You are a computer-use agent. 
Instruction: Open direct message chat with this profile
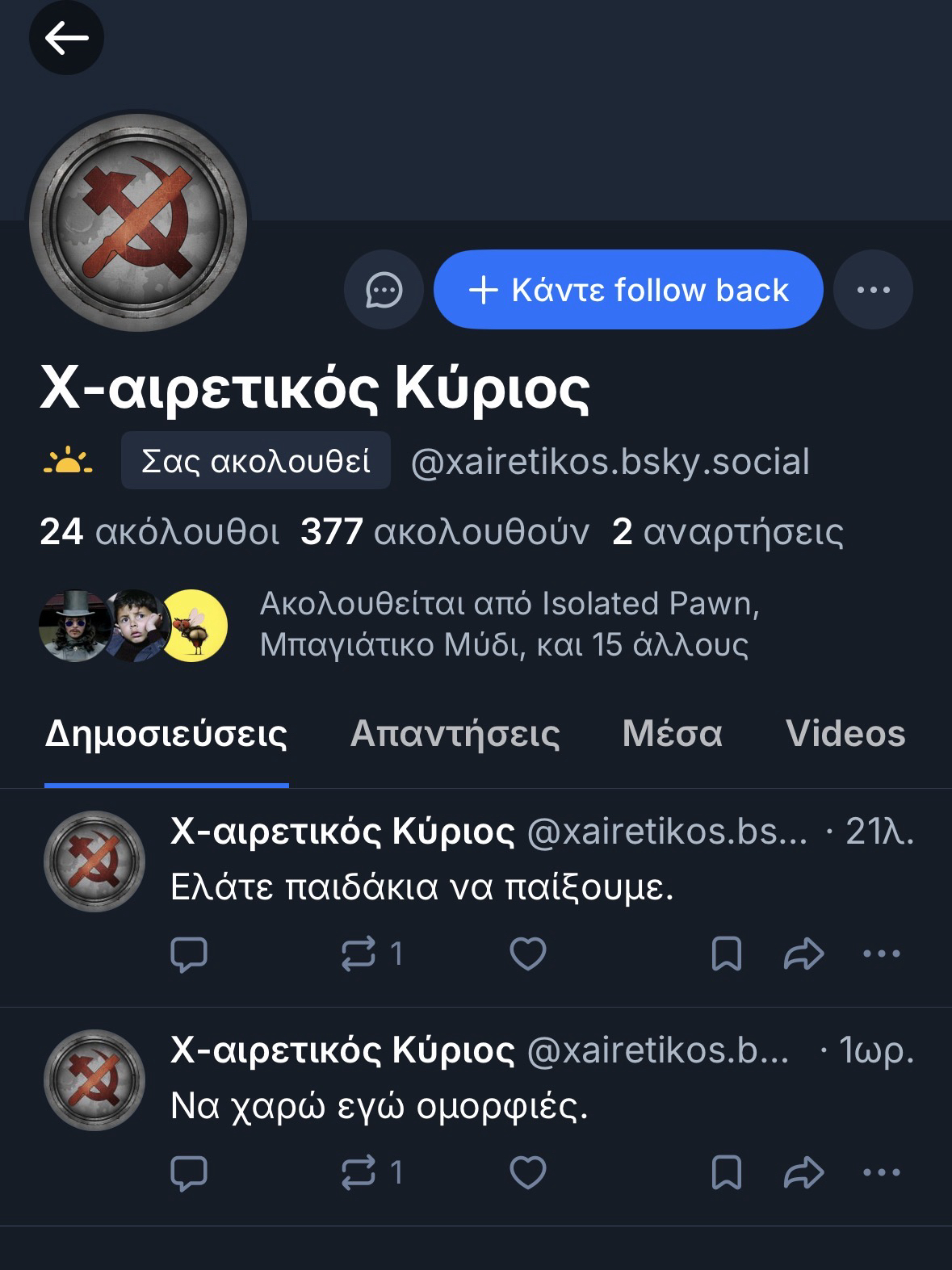(384, 290)
